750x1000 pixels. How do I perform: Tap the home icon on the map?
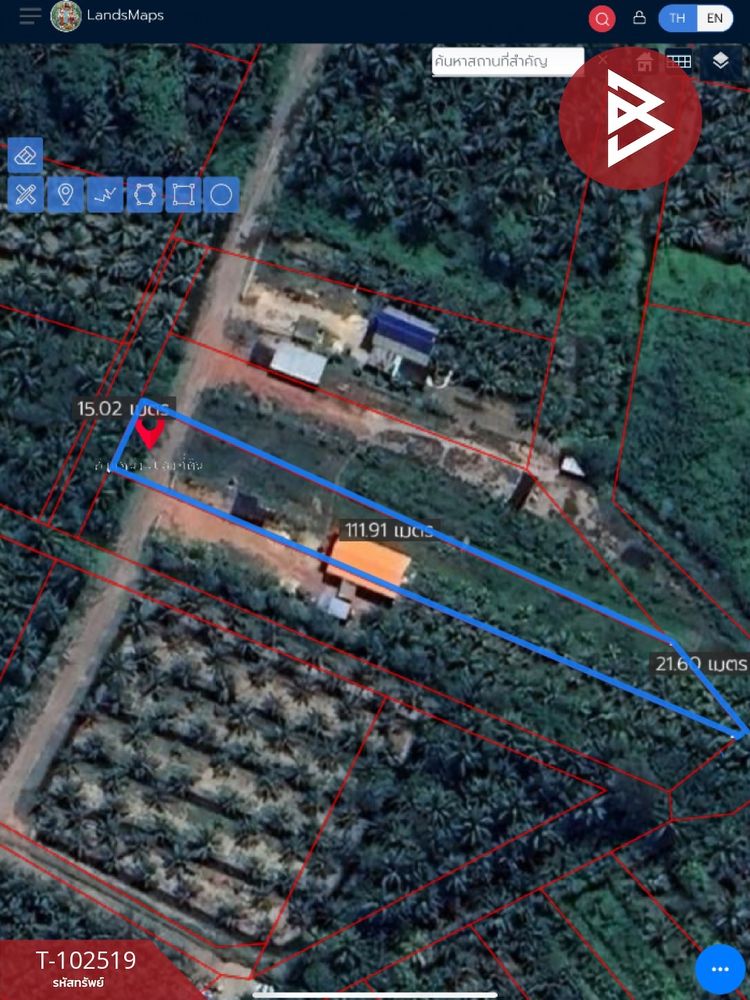click(645, 62)
